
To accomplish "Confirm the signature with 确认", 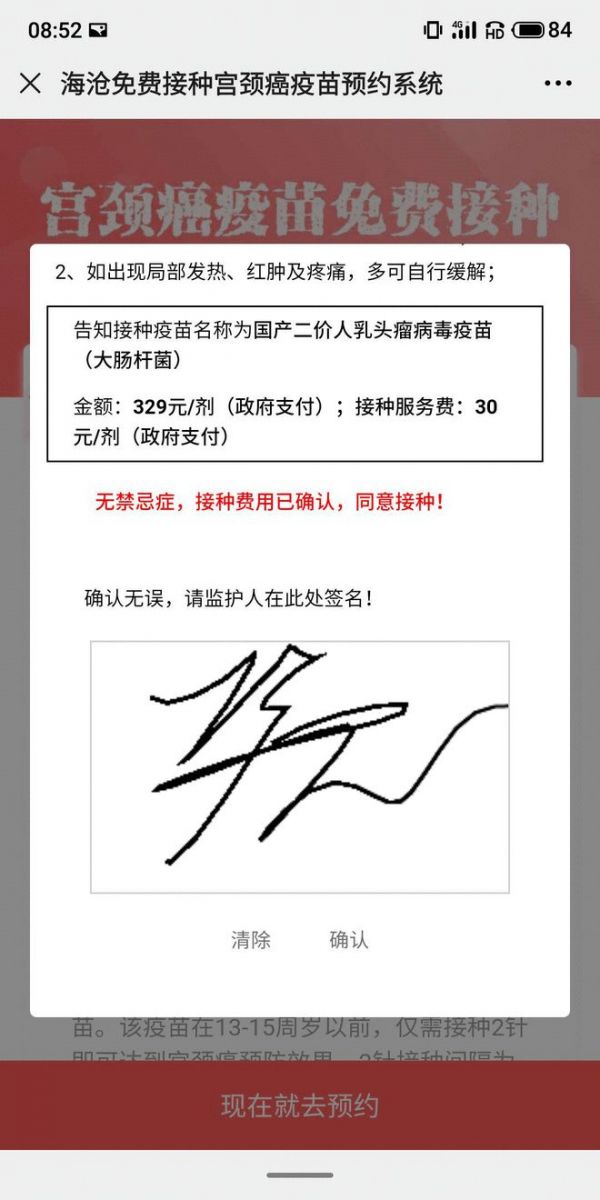I will point(349,940).
